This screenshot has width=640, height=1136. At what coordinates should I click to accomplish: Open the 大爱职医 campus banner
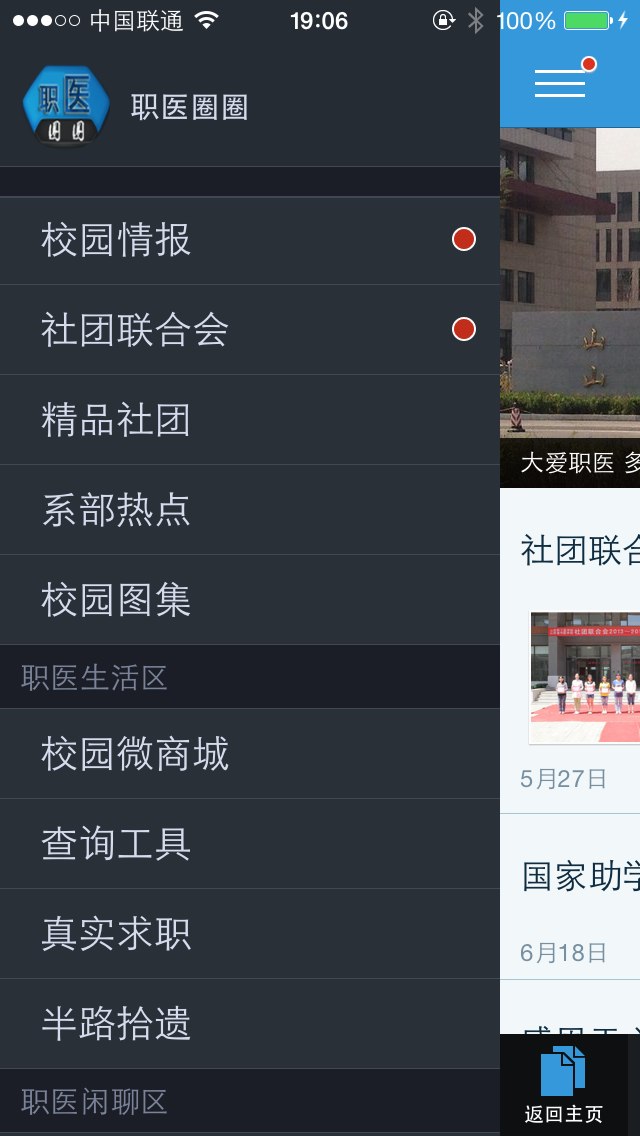(570, 307)
